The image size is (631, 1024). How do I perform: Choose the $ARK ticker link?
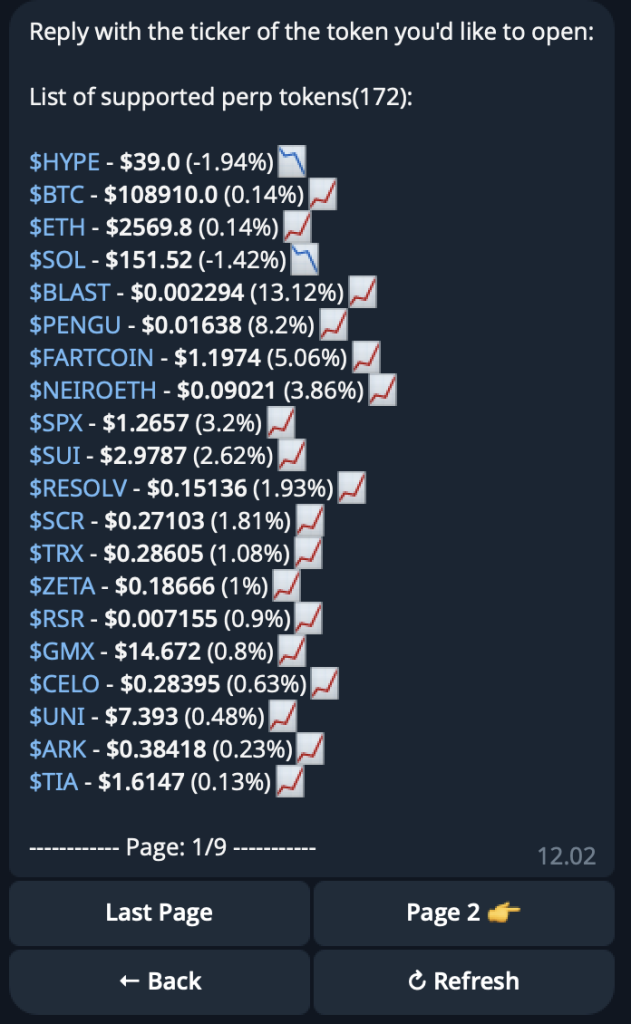[57, 749]
